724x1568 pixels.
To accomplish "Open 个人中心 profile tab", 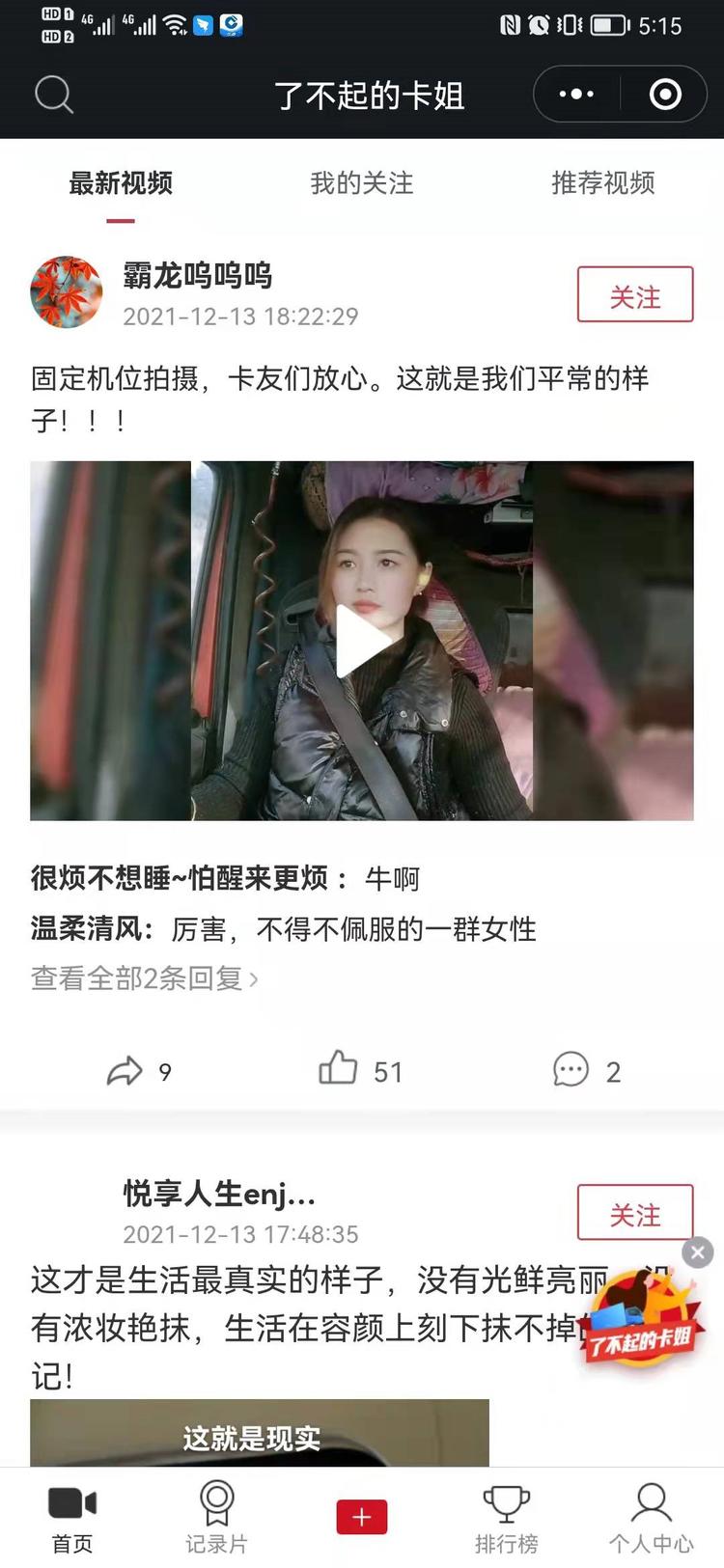I will [651, 1517].
